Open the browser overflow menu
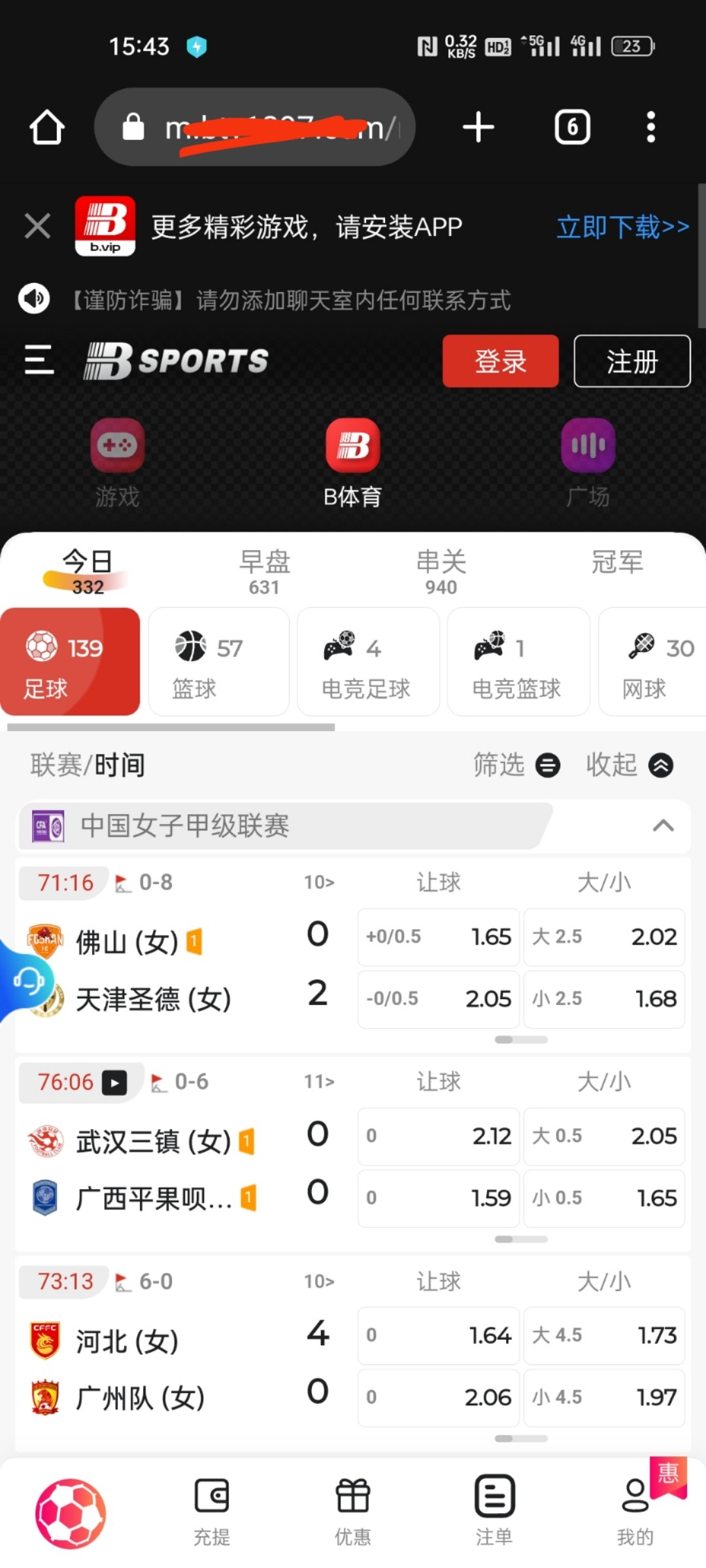Viewport: 706px width, 1568px height. 651,127
